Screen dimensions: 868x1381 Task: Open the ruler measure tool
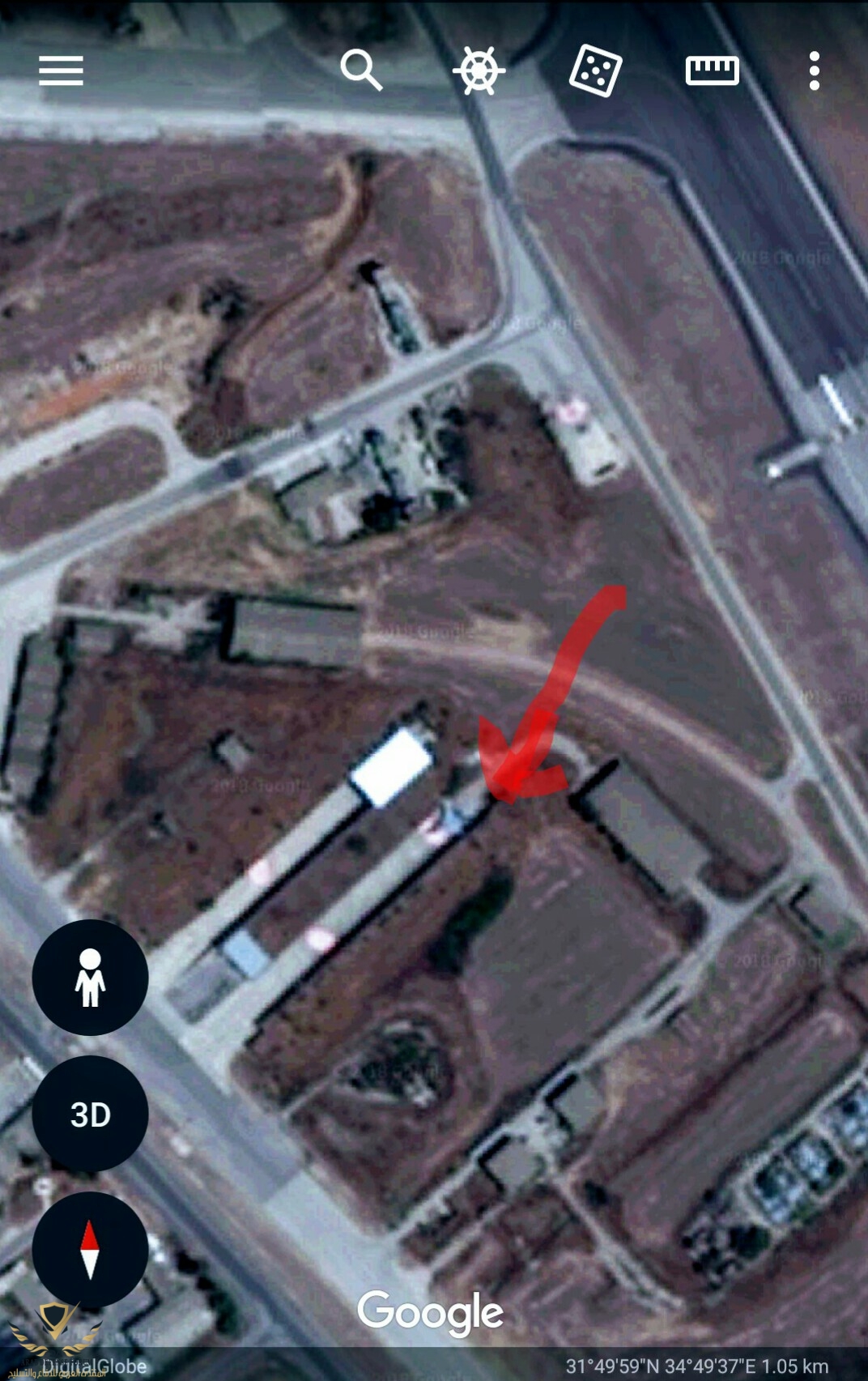click(712, 70)
